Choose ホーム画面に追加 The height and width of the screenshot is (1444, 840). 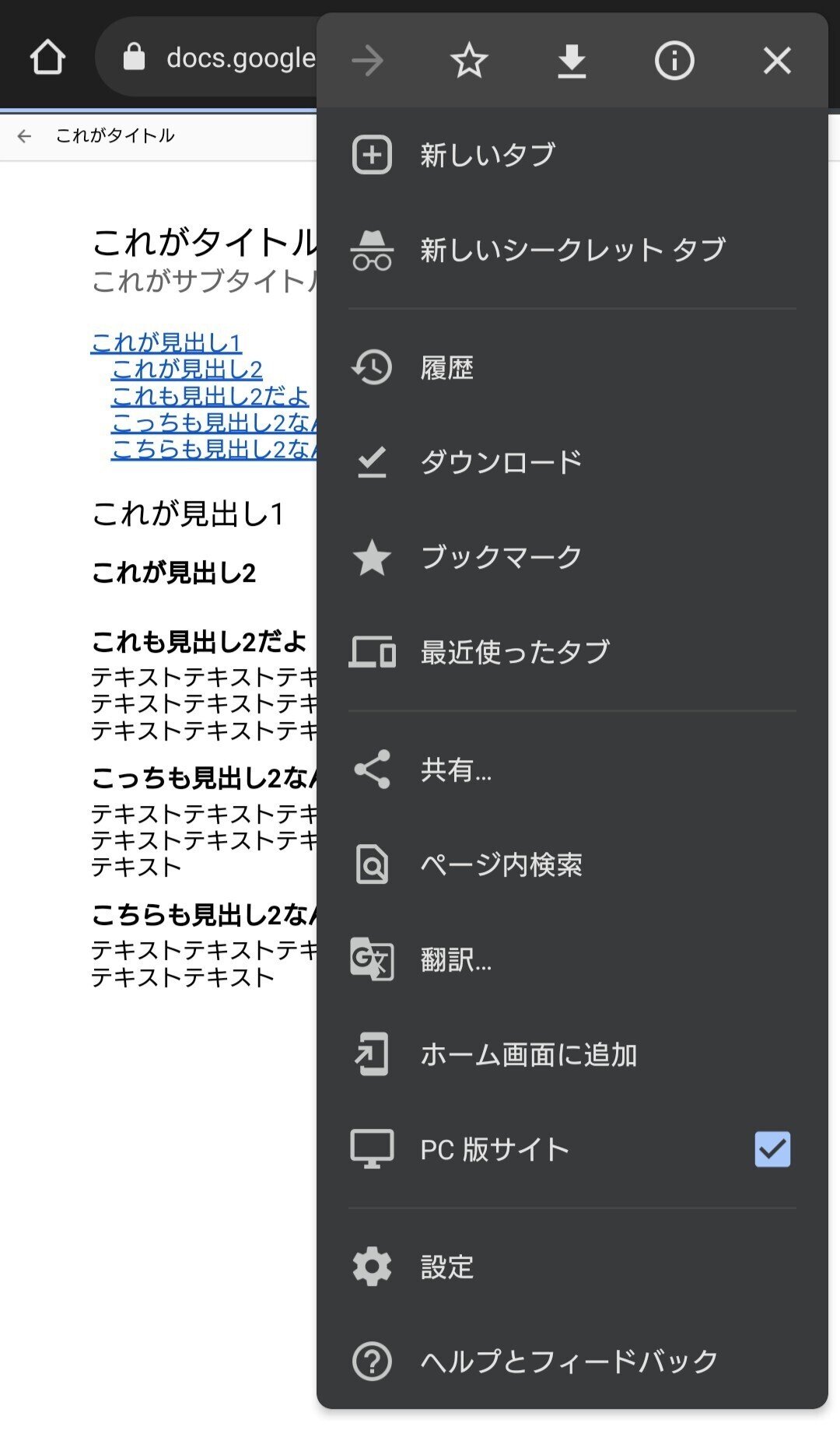[x=528, y=1054]
